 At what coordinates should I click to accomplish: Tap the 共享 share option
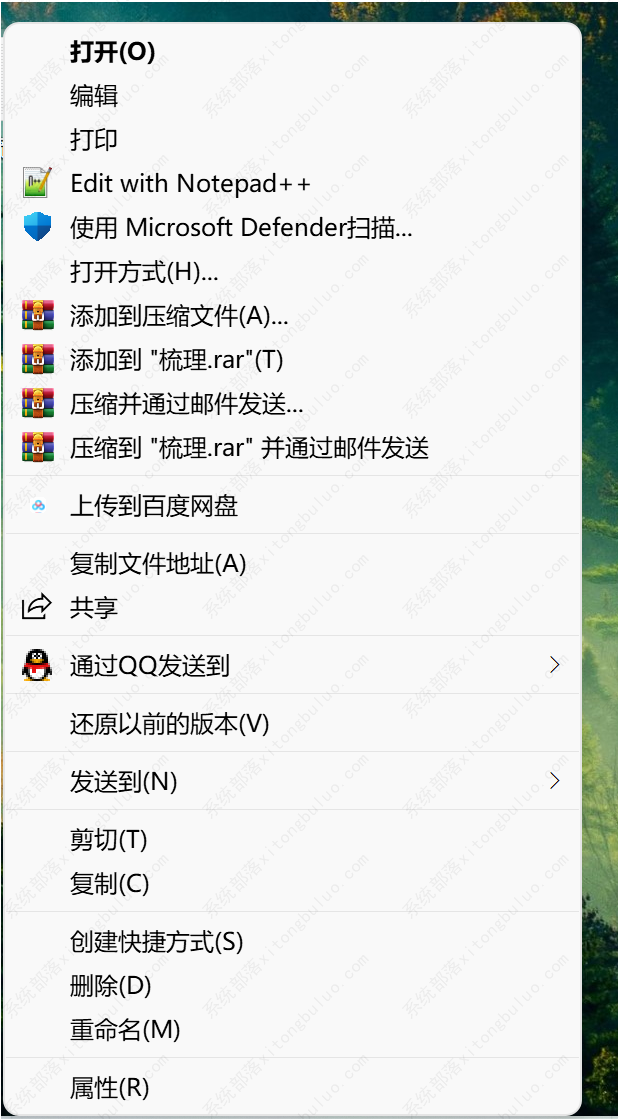[94, 608]
